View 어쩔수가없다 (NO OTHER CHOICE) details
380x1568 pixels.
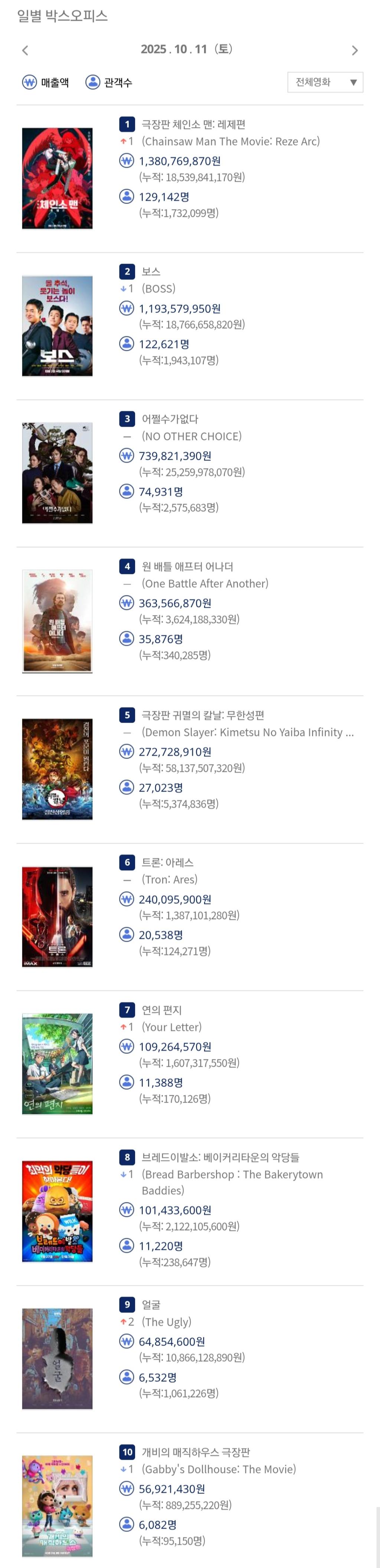[x=170, y=419]
